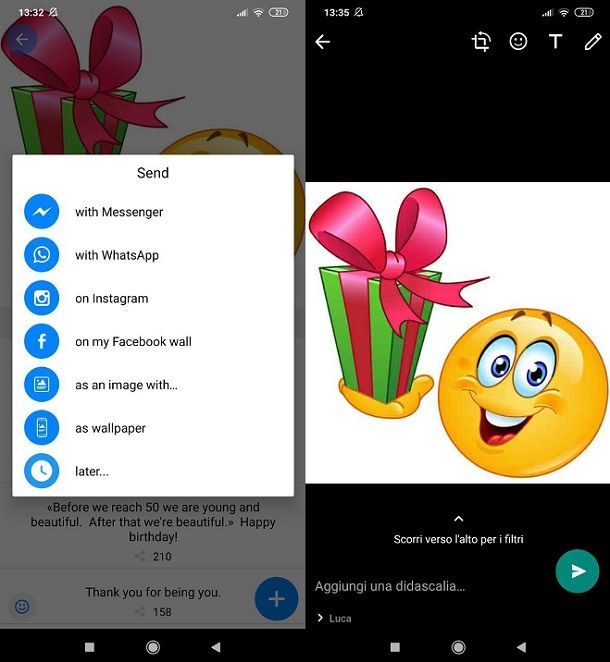This screenshot has width=610, height=662.
Task: Post on my Facebook wall
Action: (x=132, y=341)
